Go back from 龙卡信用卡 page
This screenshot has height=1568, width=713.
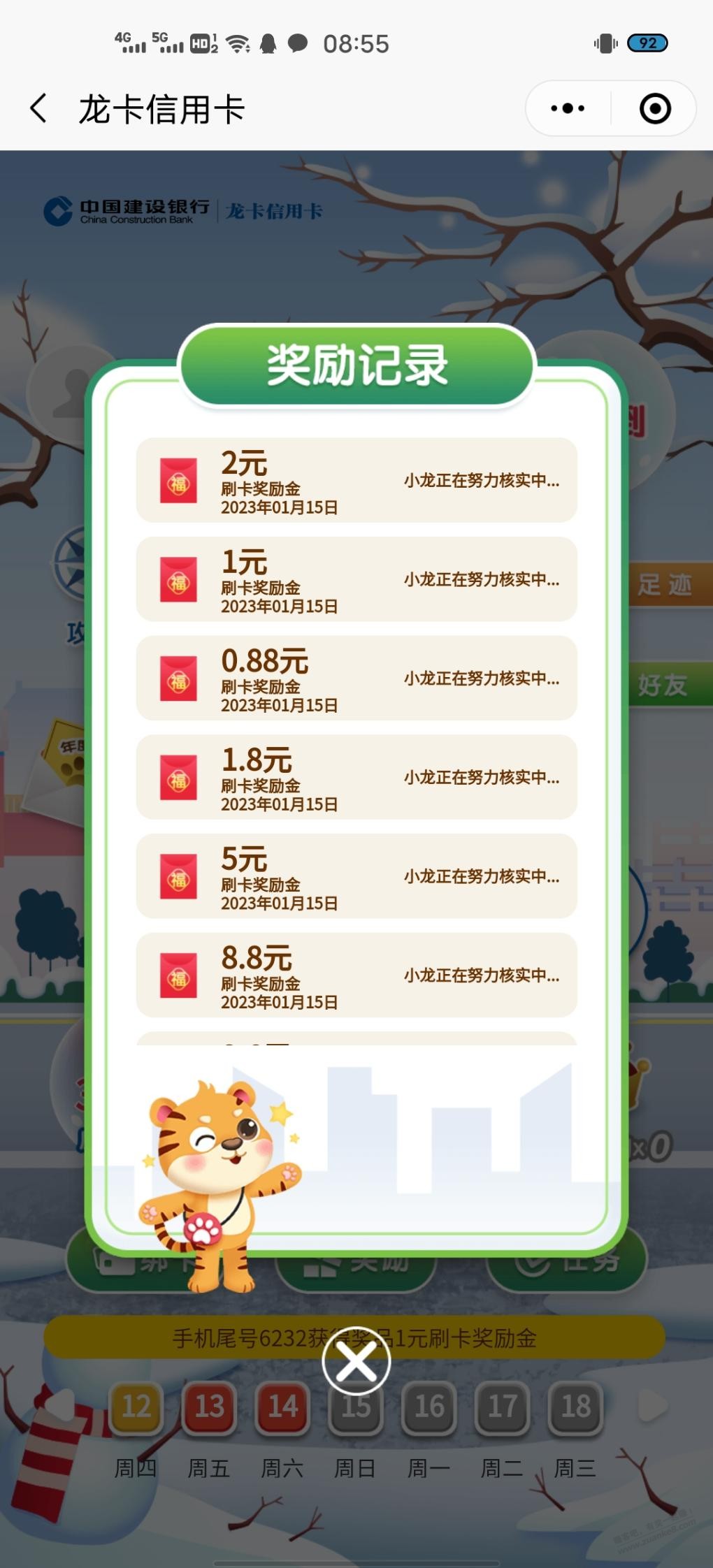point(39,109)
